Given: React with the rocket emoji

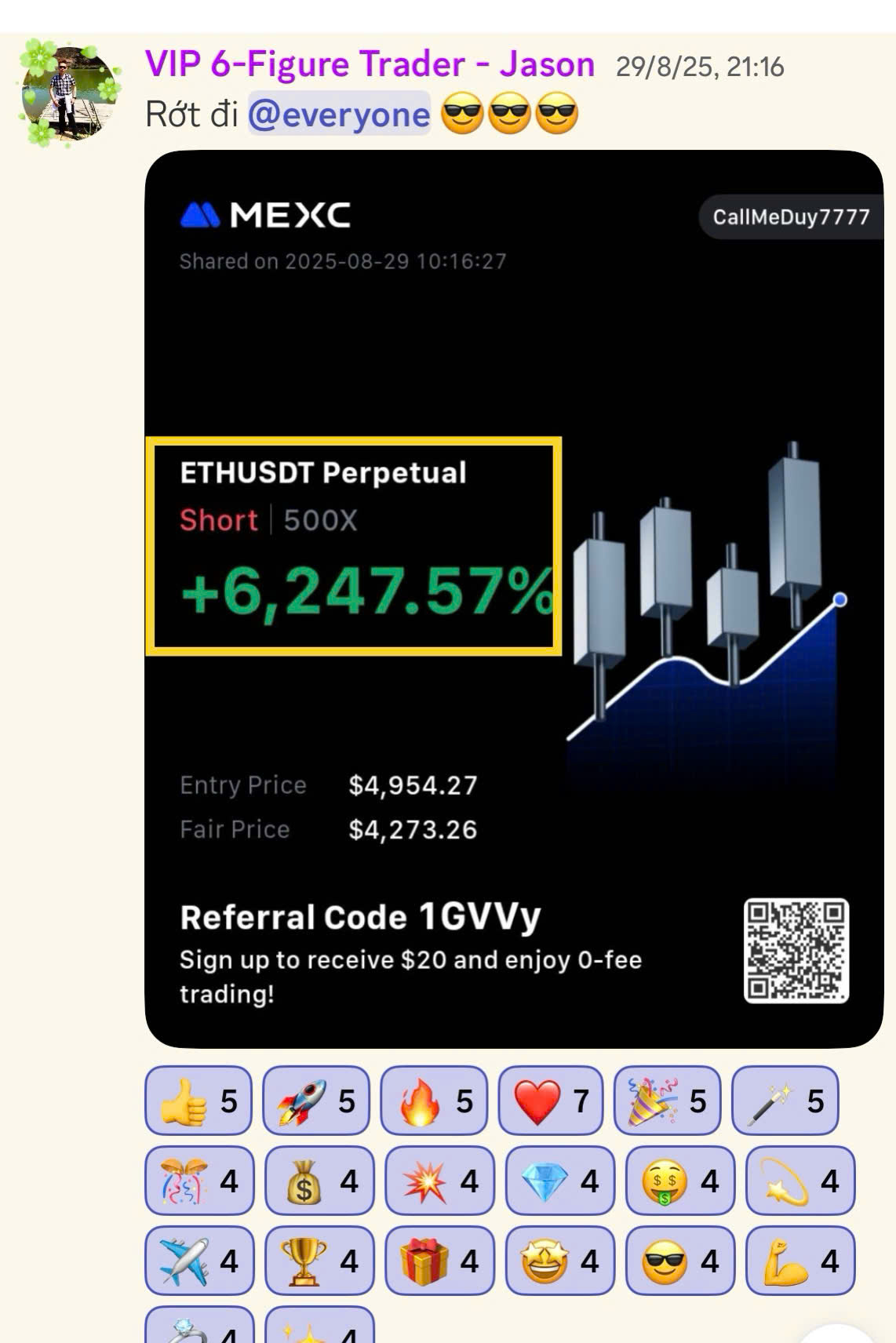Looking at the screenshot, I should click(316, 1101).
